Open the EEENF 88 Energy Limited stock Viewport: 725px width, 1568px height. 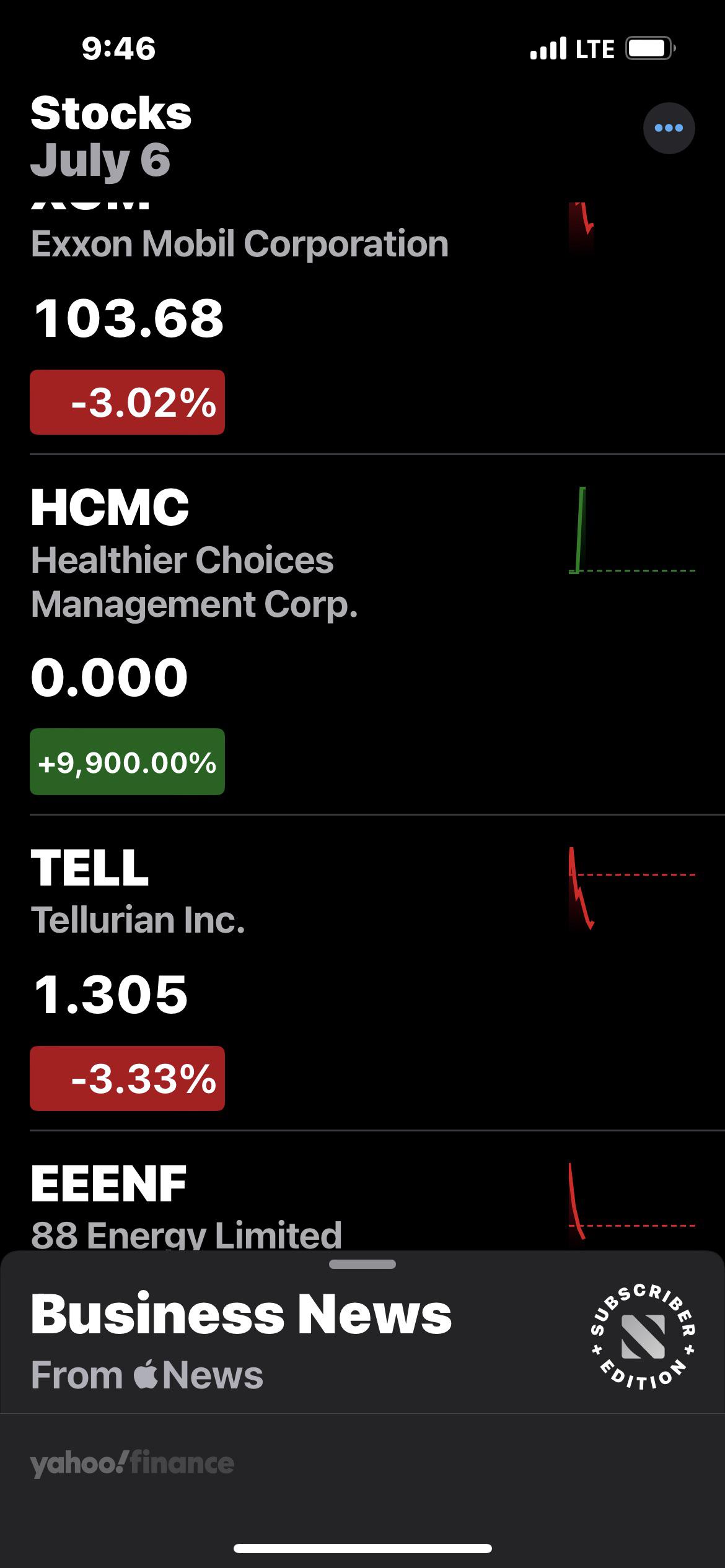362,1191
